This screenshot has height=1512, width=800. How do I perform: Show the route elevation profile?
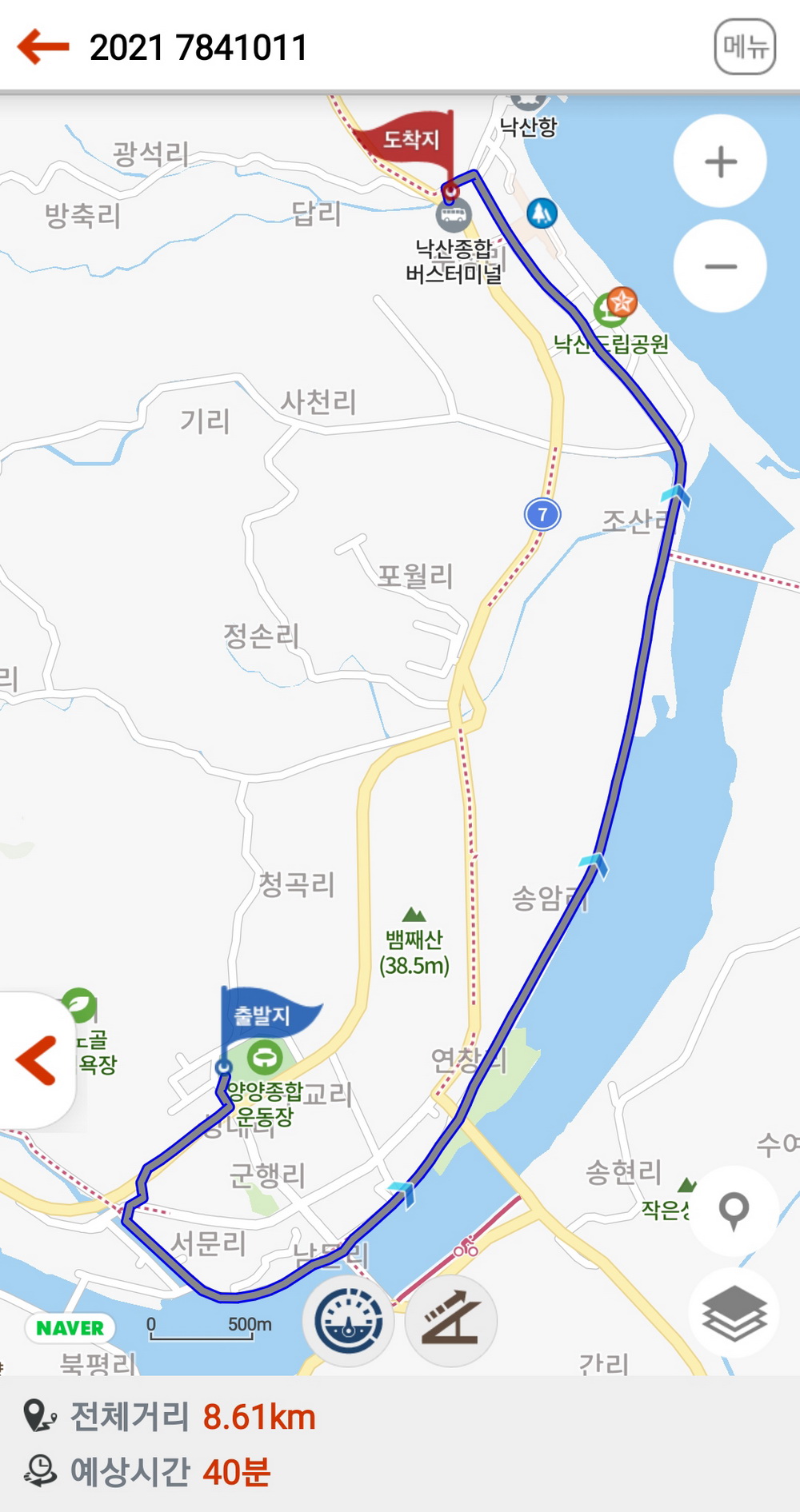point(451,1321)
